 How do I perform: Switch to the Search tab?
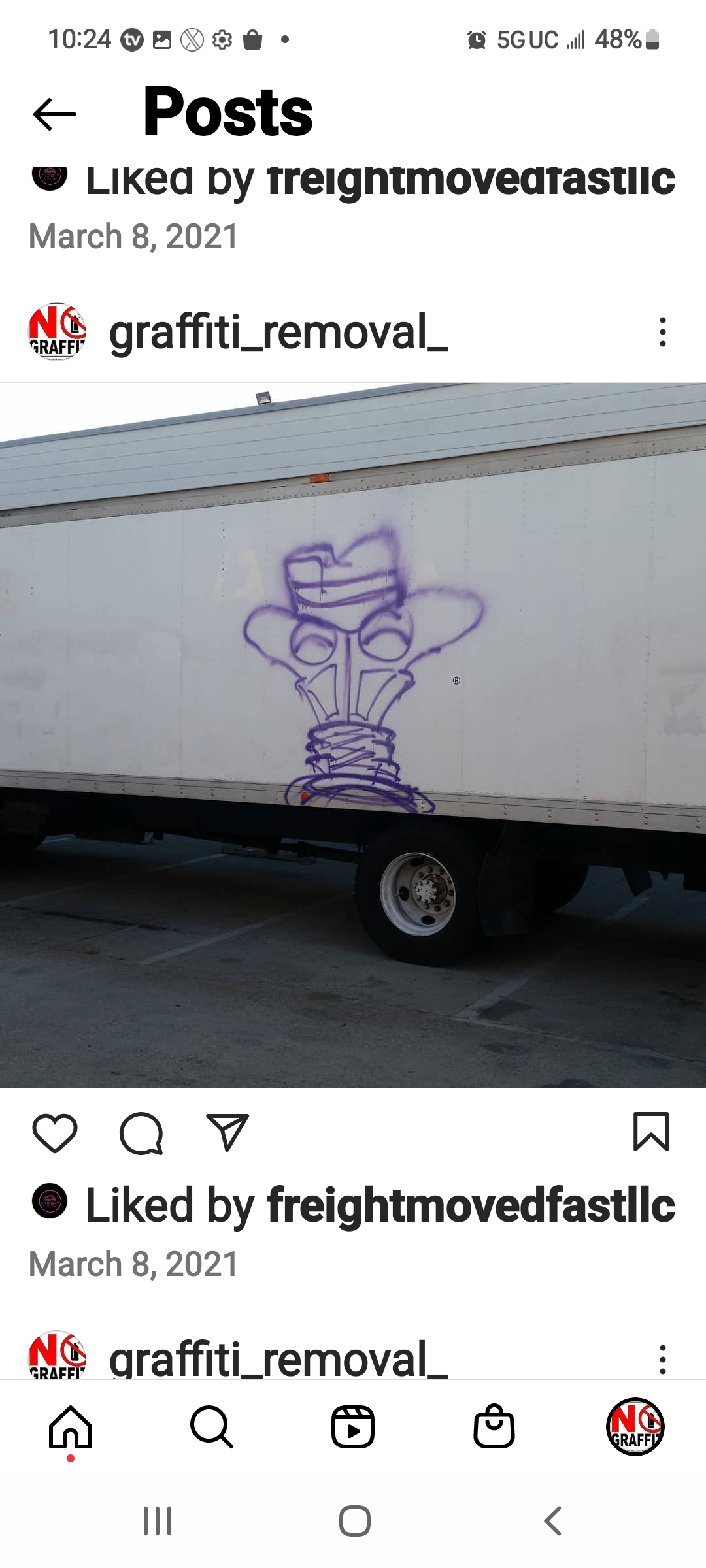pyautogui.click(x=212, y=1427)
